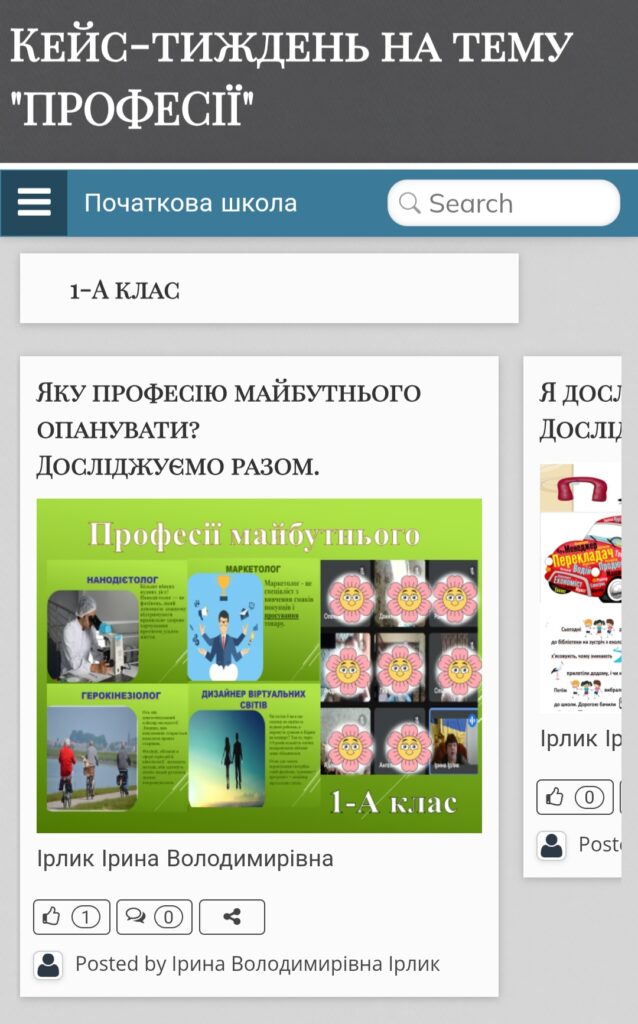Screen dimensions: 638x1024
Task: Share the Професії майбутнього post
Action: point(231,916)
